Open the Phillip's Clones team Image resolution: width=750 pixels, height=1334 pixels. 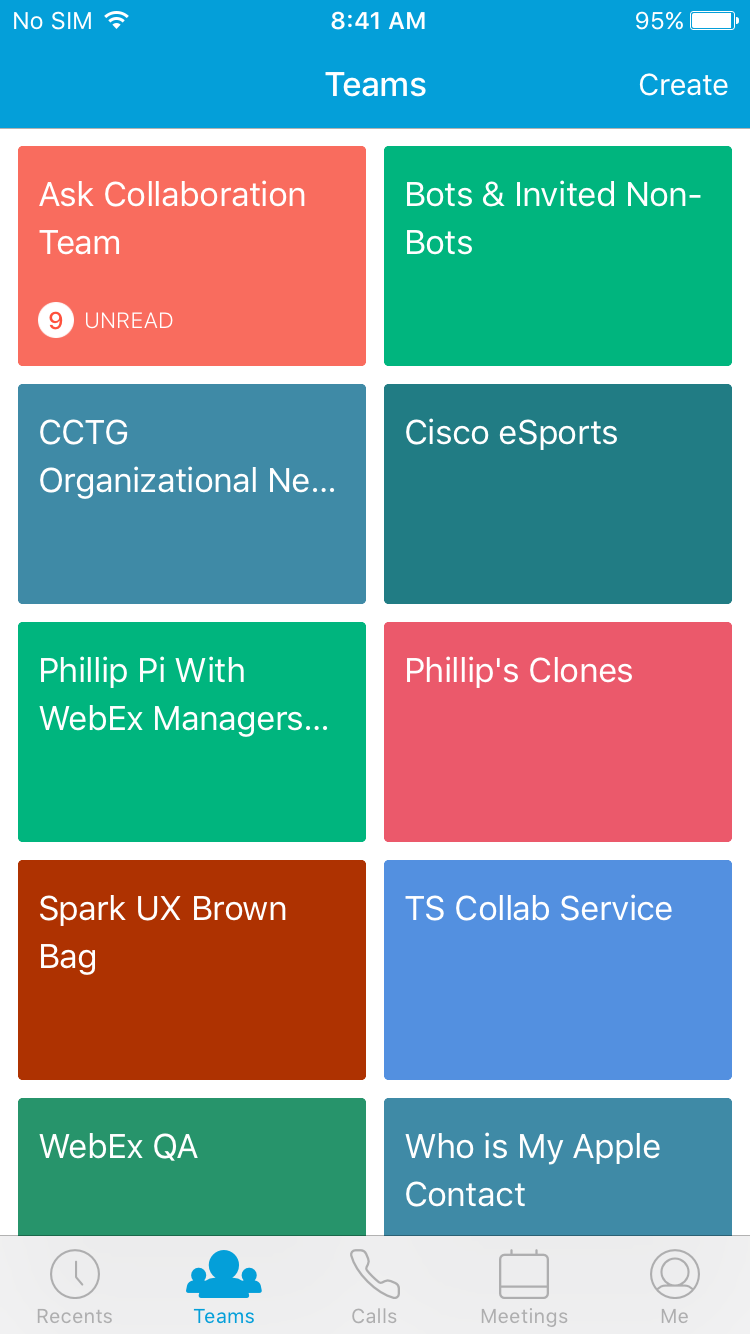pyautogui.click(x=558, y=732)
